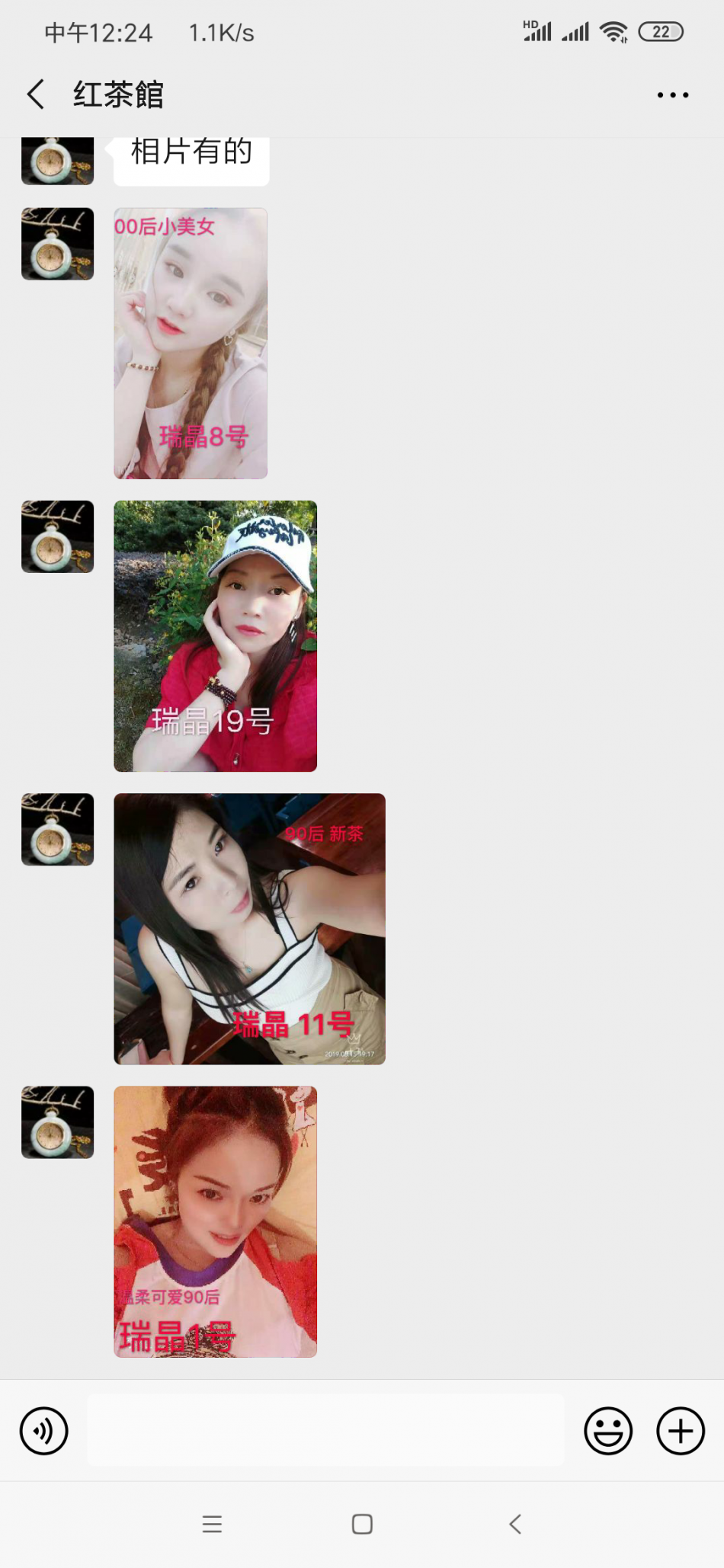Open the chat overflow menu
The width and height of the screenshot is (724, 1568).
tap(672, 95)
